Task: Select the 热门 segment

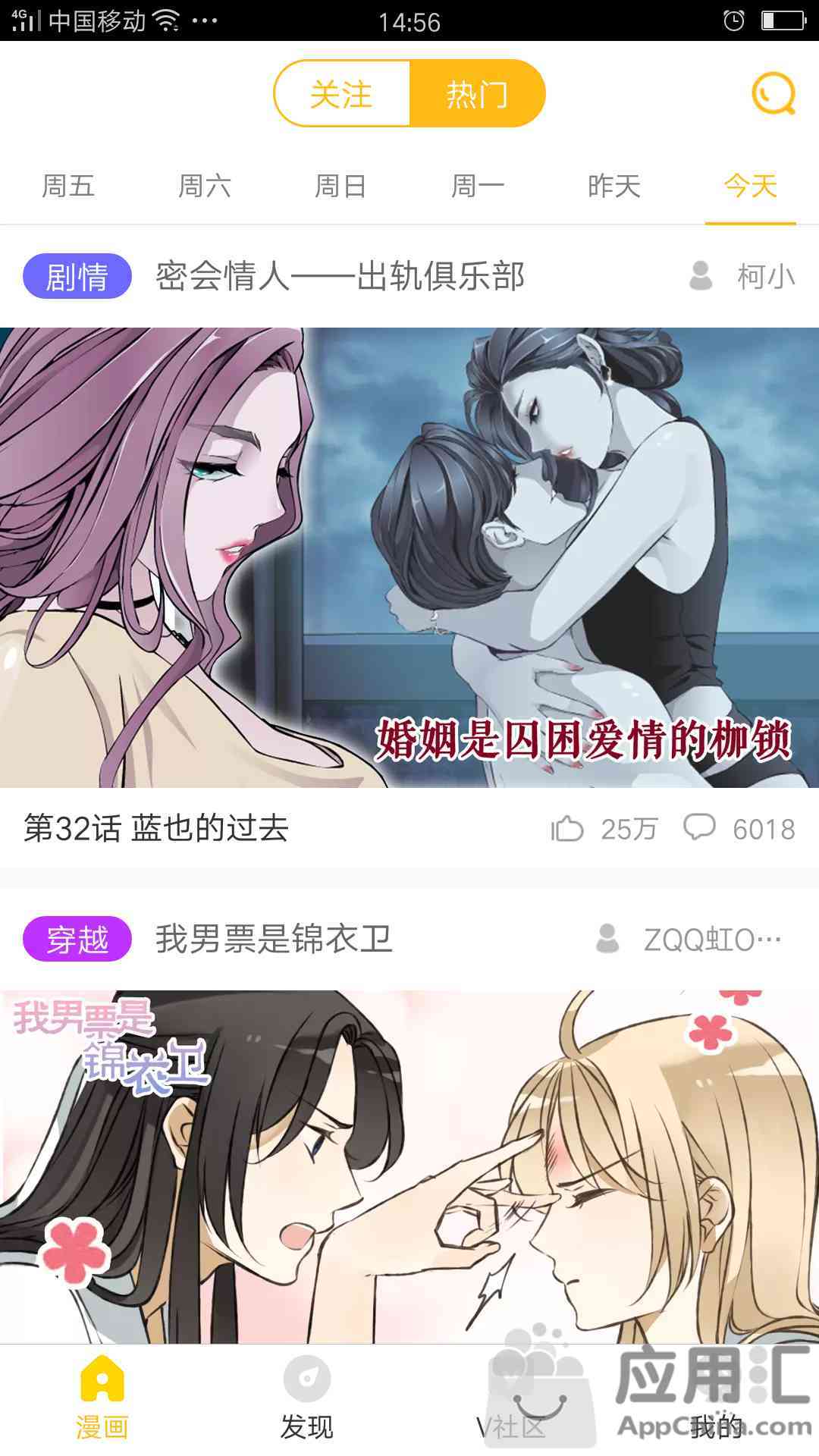Action: 477,94
